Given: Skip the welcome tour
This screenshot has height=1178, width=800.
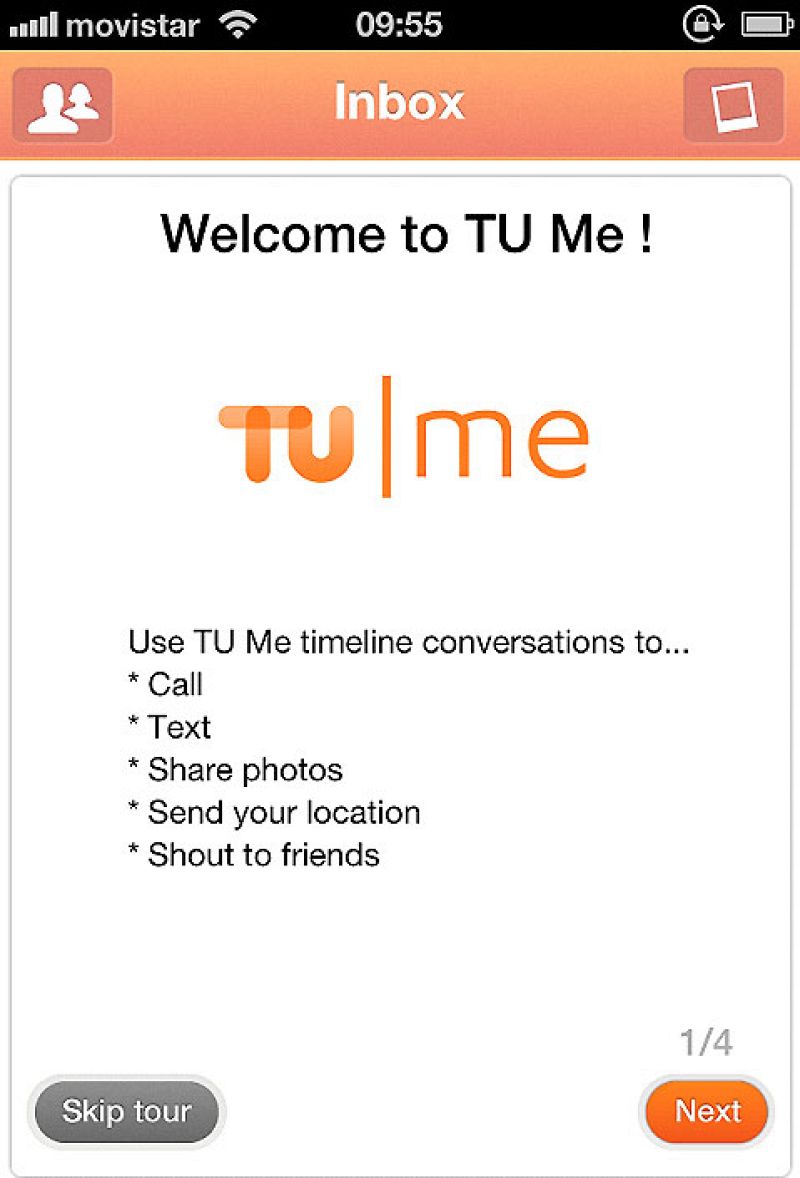Looking at the screenshot, I should 126,1111.
